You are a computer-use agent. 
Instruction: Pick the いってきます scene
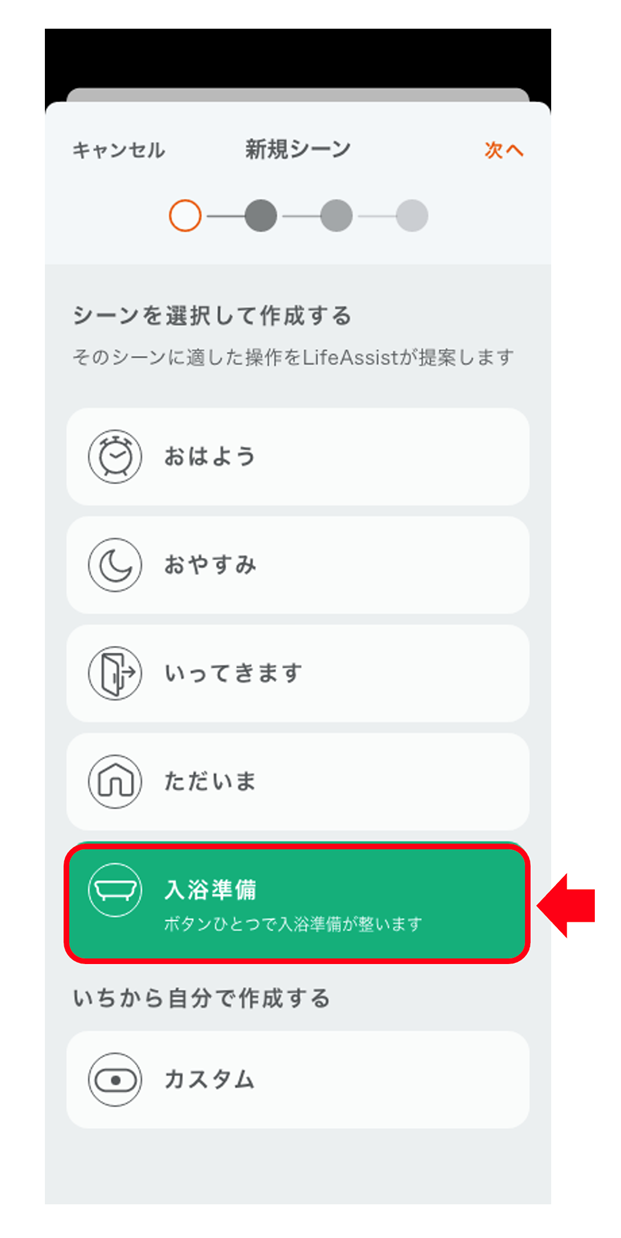point(297,673)
